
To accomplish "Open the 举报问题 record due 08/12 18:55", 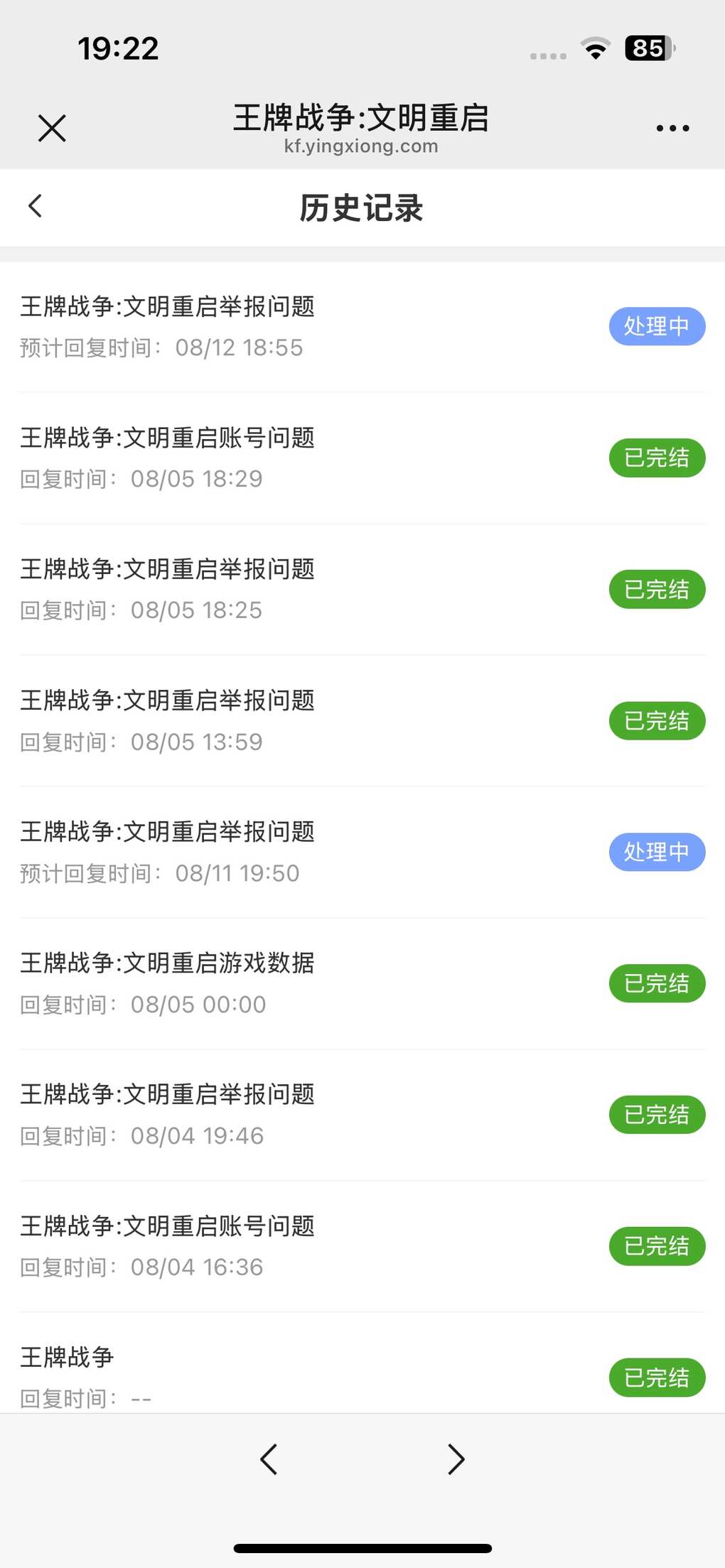I will (362, 327).
